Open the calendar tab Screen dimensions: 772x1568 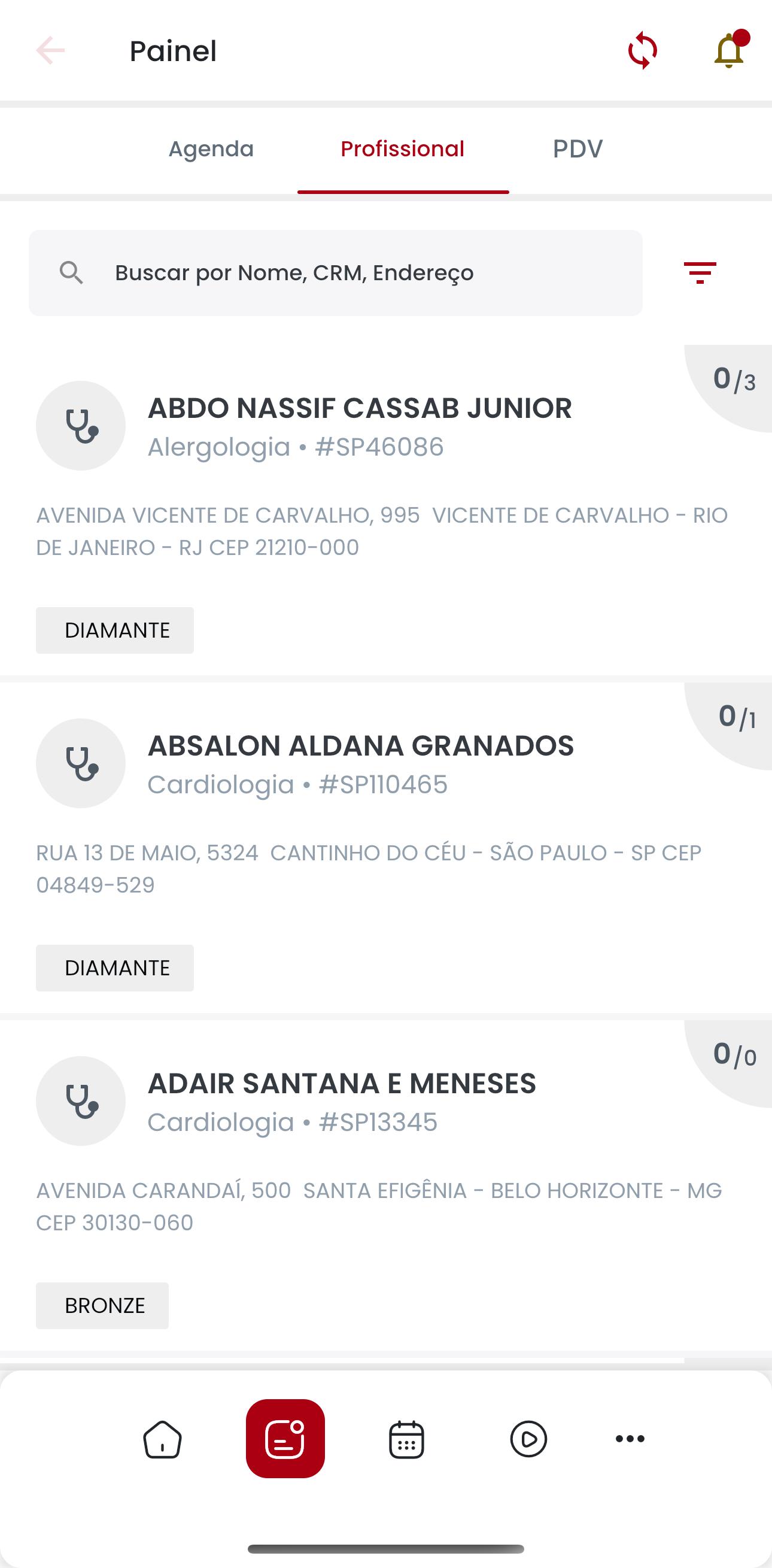click(406, 1439)
